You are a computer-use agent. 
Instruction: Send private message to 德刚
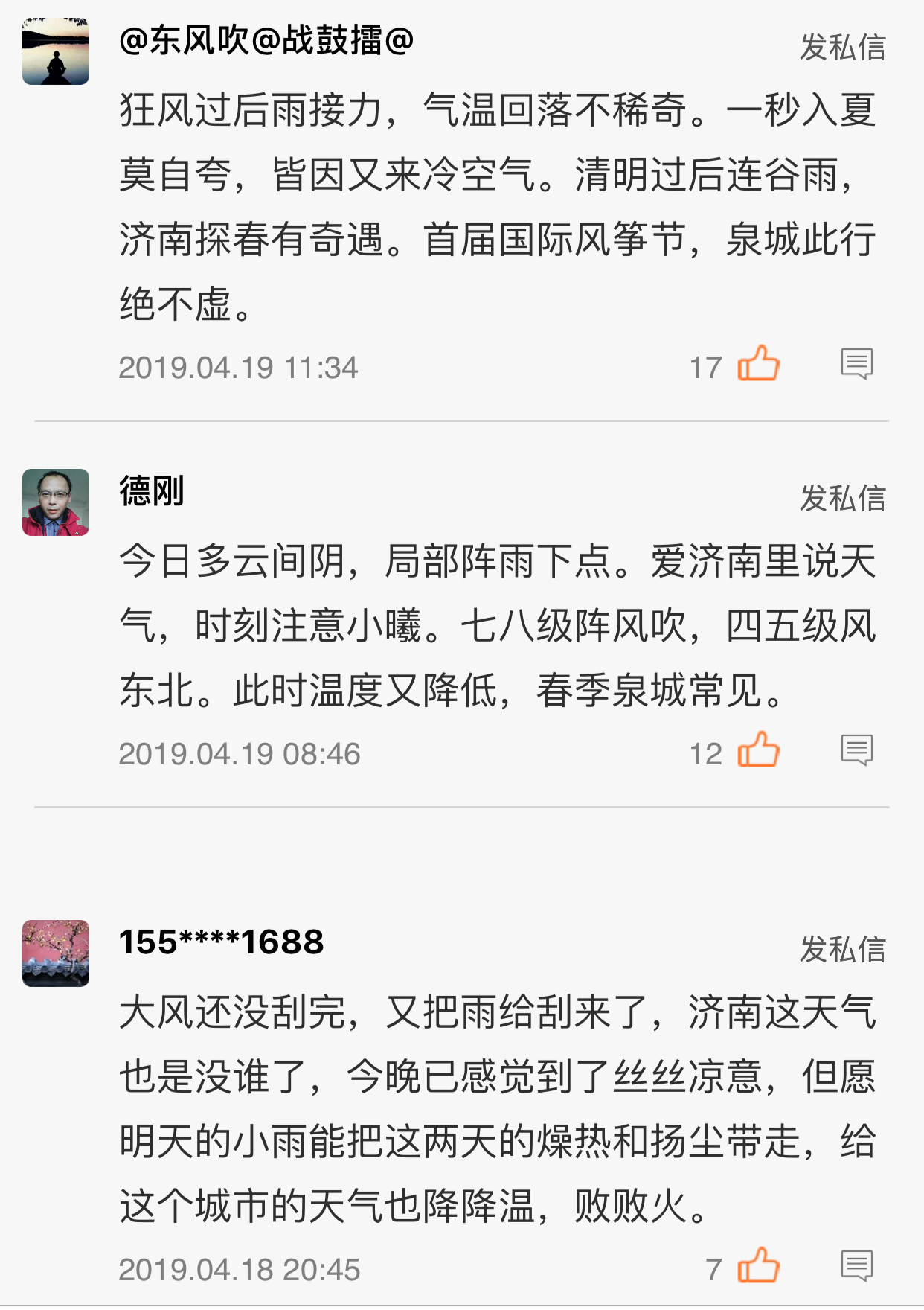tap(842, 499)
